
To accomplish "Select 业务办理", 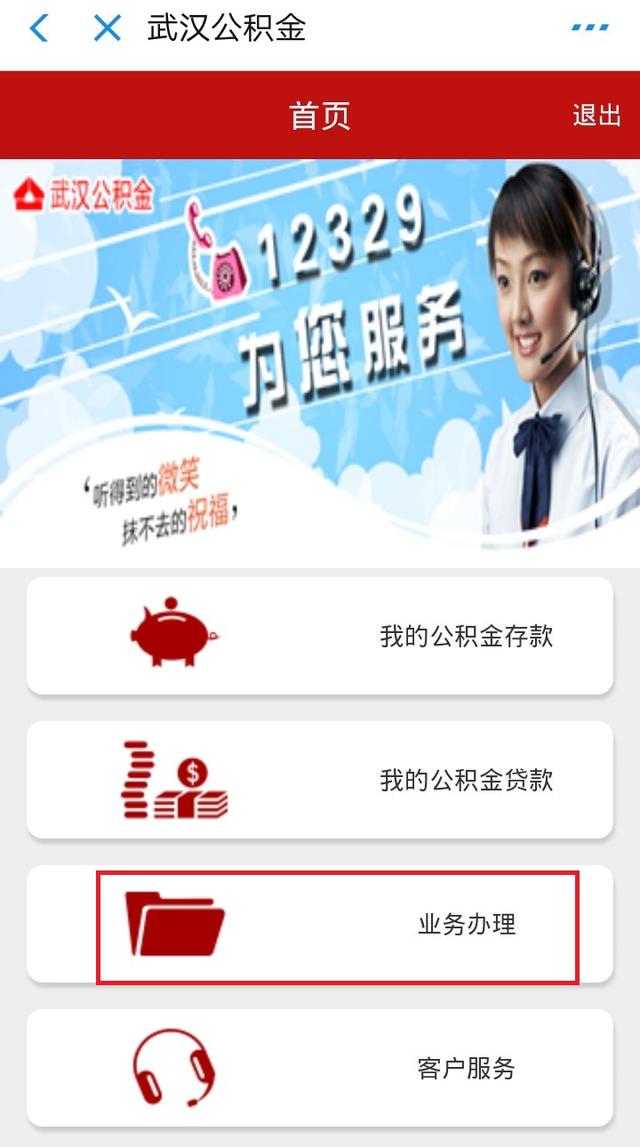I will click(x=320, y=925).
